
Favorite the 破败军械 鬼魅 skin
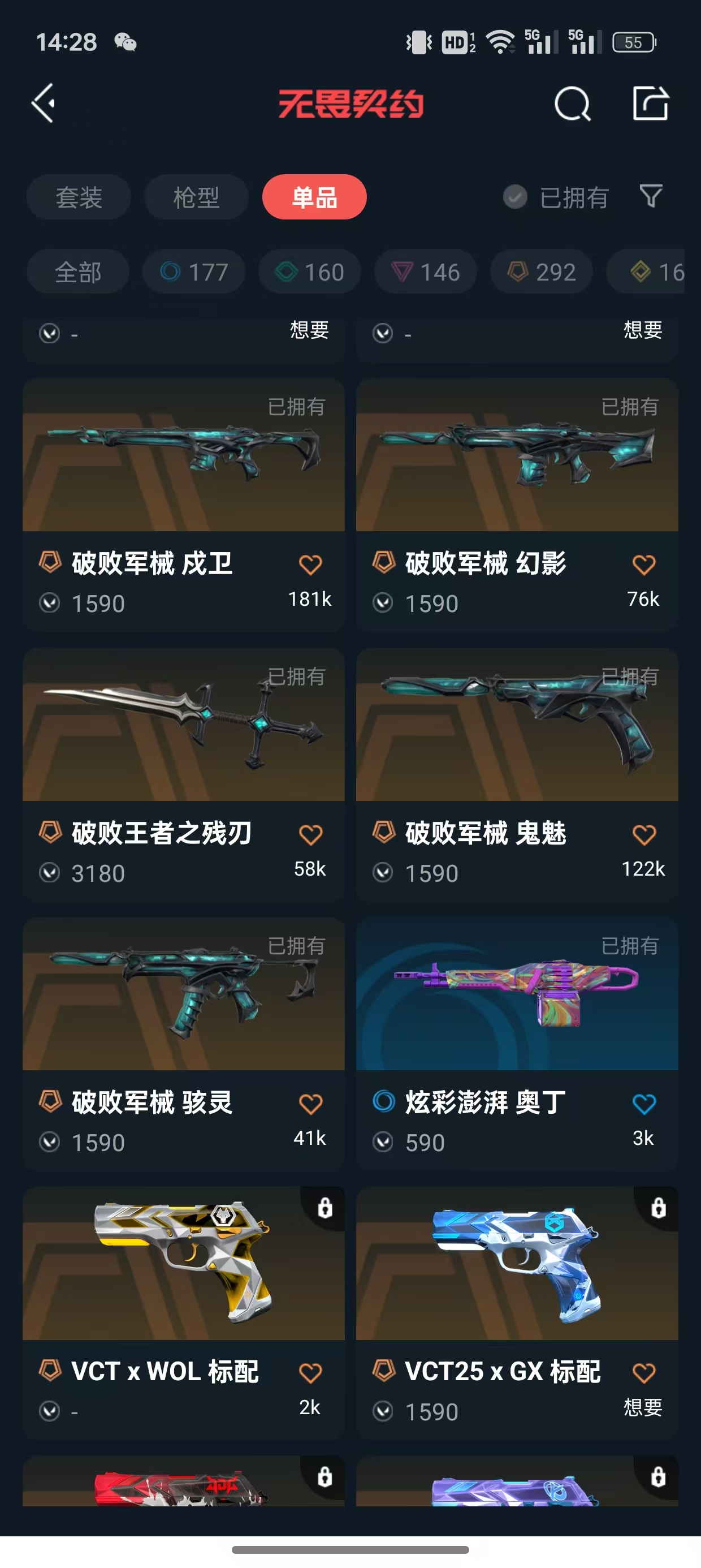point(643,834)
